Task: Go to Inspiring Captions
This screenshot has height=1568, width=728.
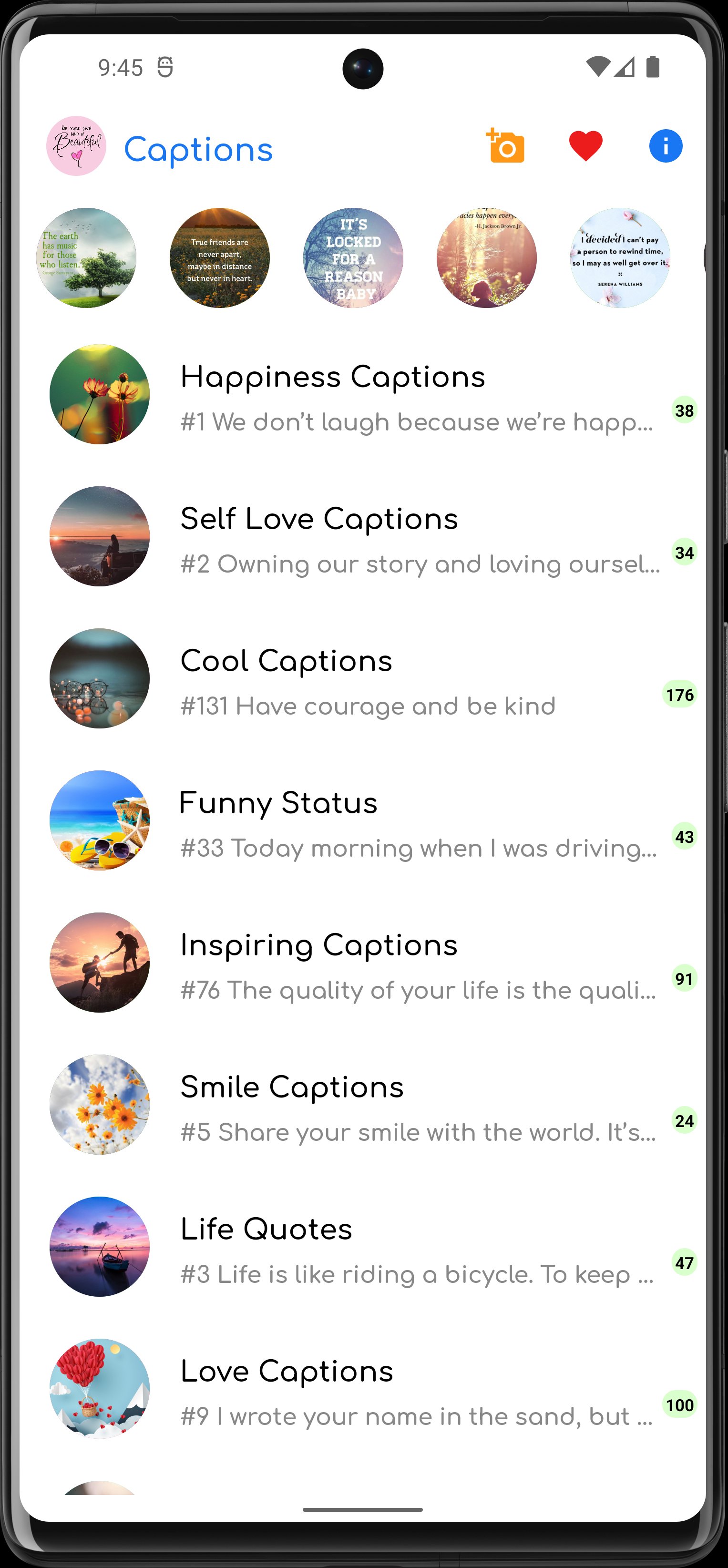Action: [364, 963]
